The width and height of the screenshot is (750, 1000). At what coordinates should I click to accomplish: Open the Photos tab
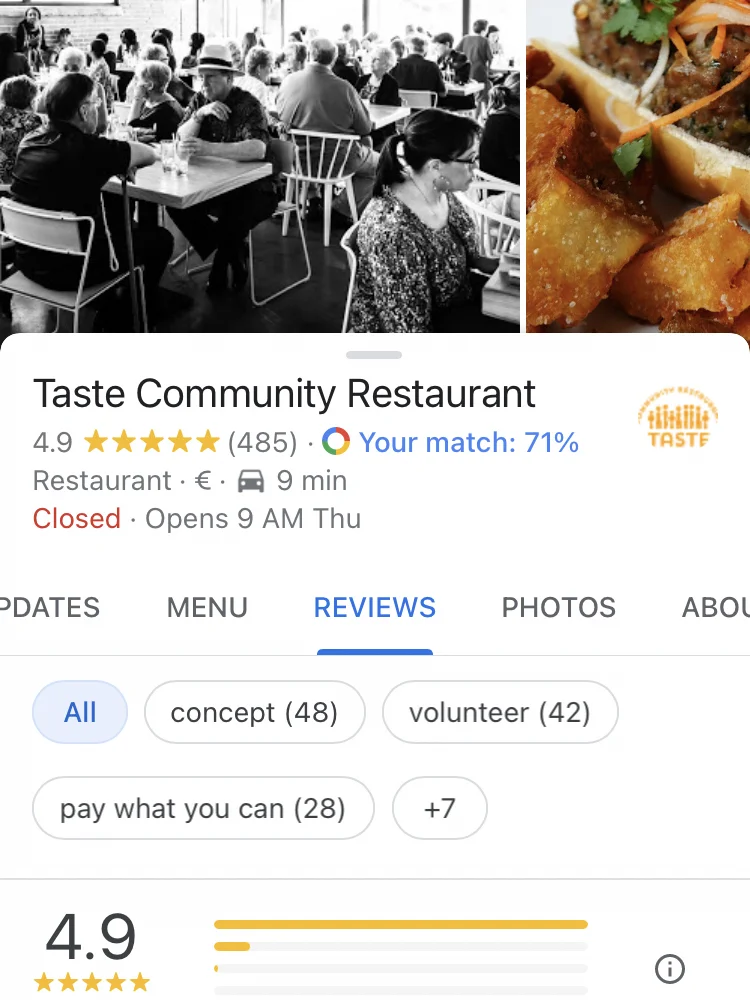pyautogui.click(x=558, y=608)
